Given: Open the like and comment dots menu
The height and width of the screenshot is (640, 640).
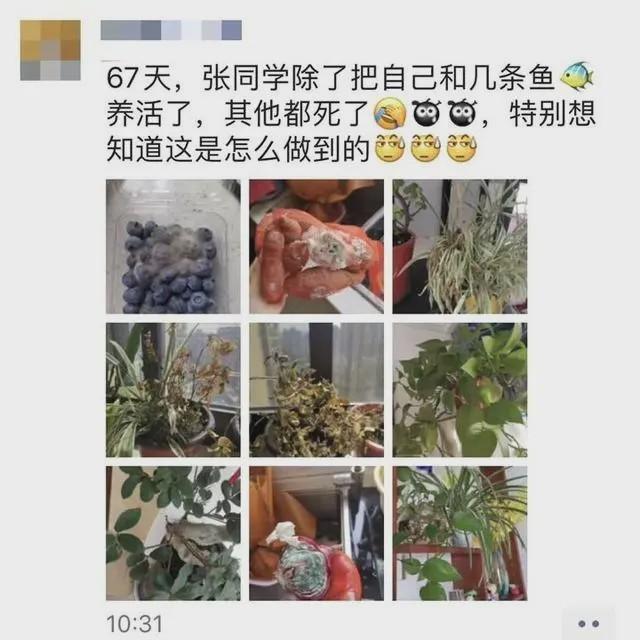Looking at the screenshot, I should tap(587, 623).
